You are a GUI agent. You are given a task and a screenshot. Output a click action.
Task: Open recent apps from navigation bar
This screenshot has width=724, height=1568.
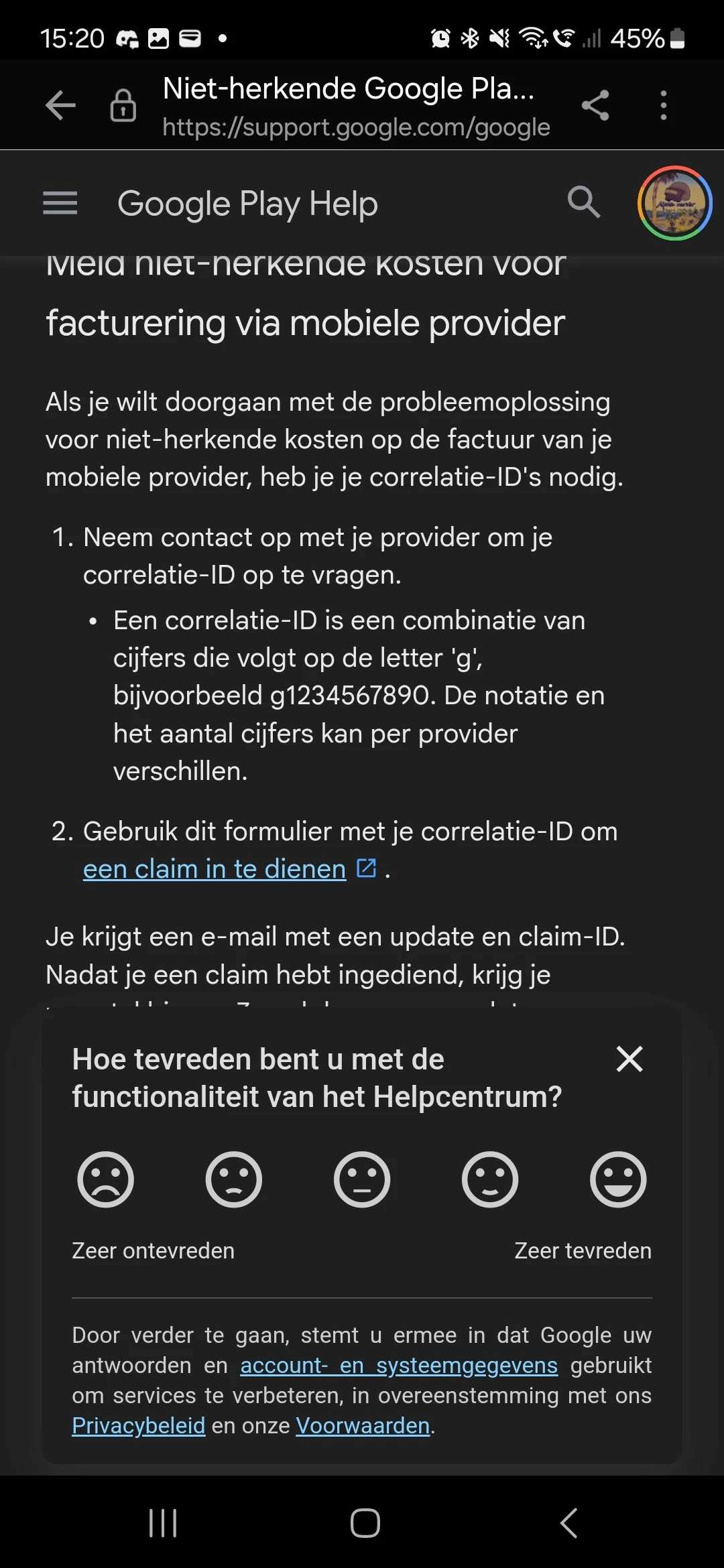pos(163,1523)
